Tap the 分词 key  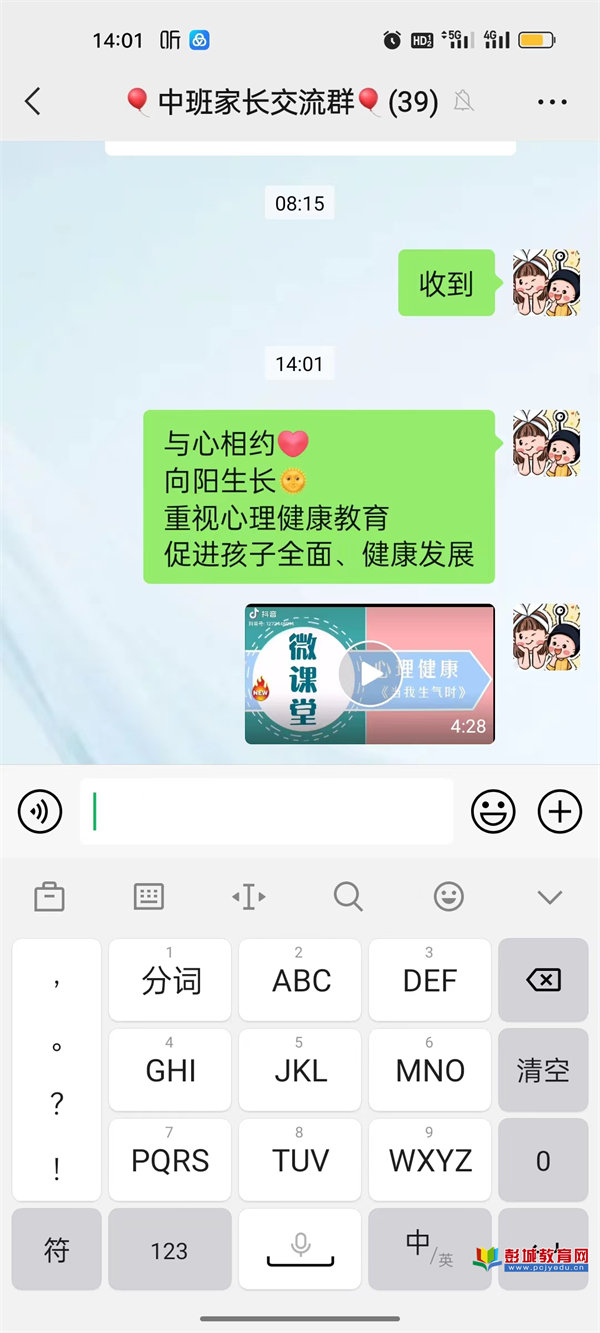coord(170,980)
